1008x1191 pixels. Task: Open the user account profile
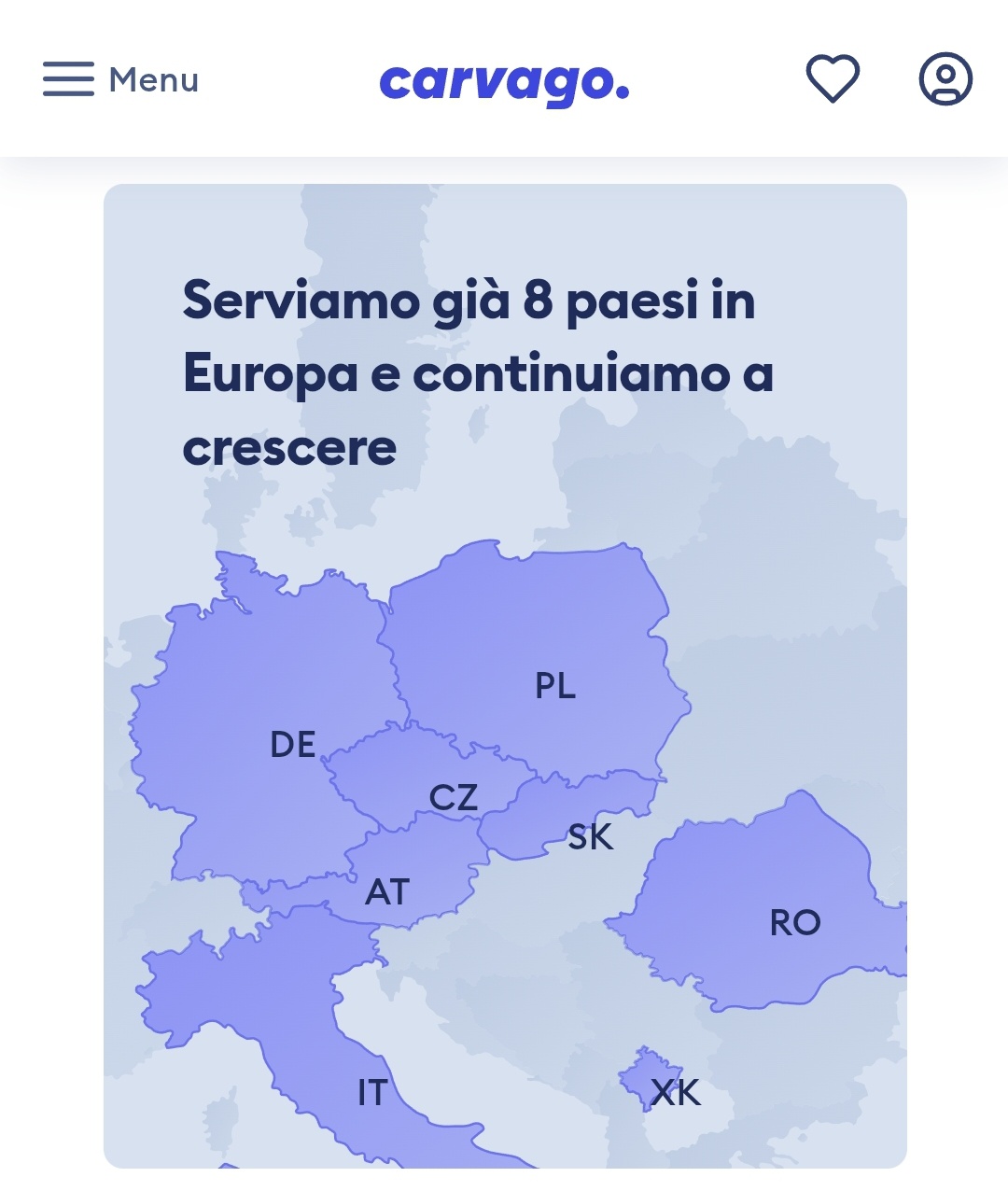pyautogui.click(x=945, y=78)
